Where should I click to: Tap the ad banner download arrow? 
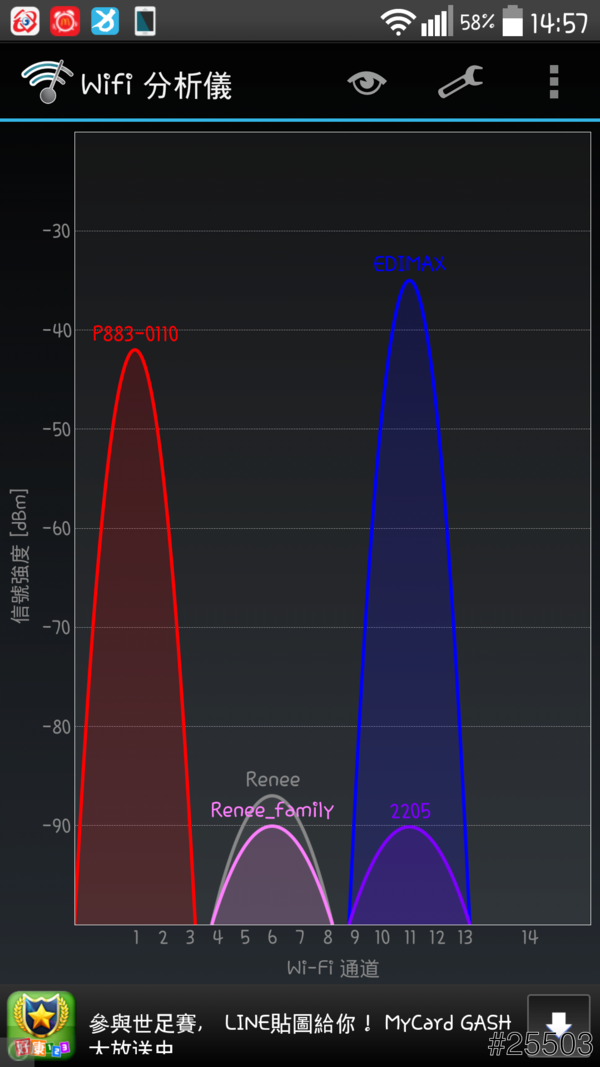pos(558,1024)
